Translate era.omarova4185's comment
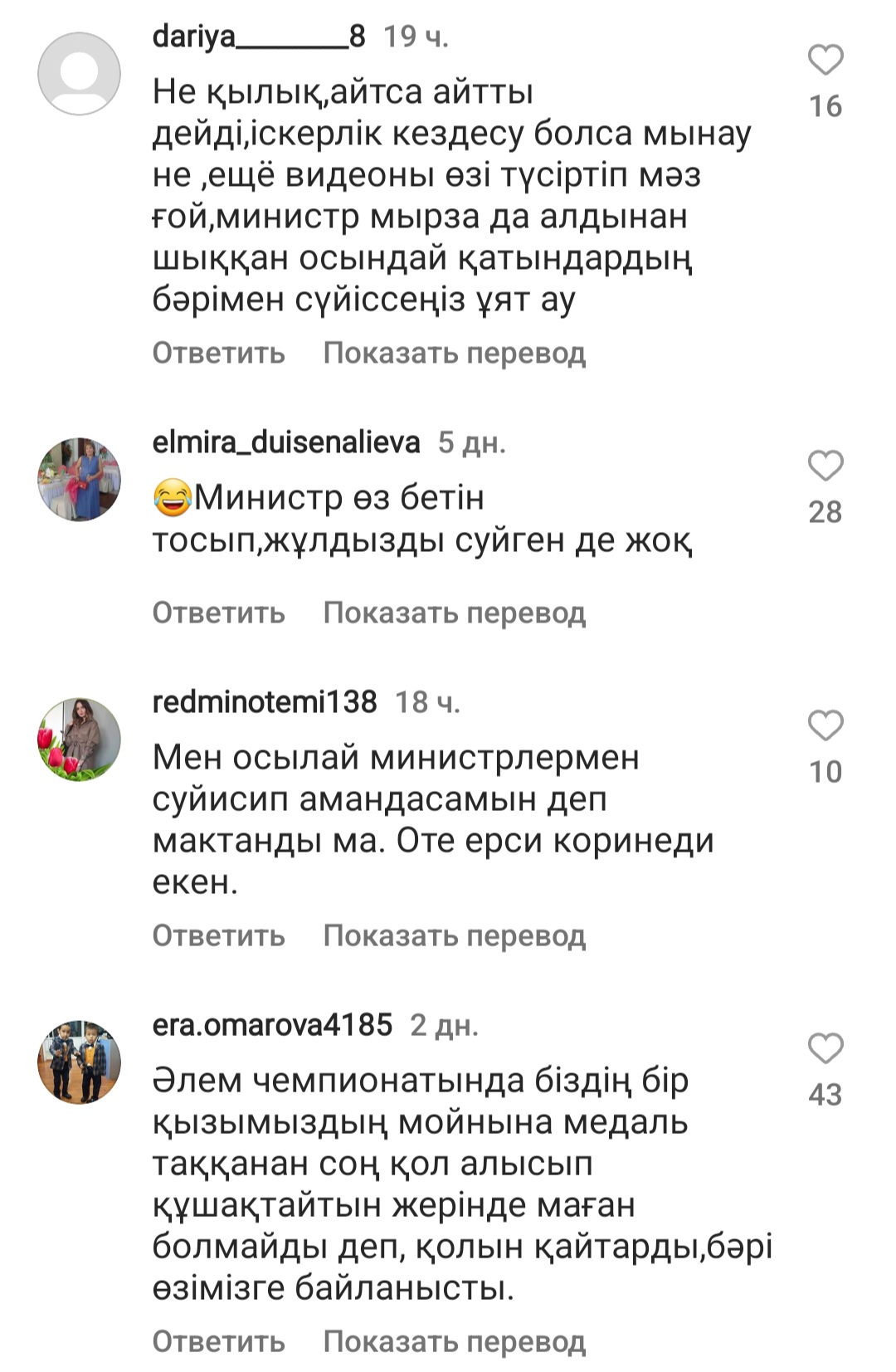 (x=454, y=1341)
